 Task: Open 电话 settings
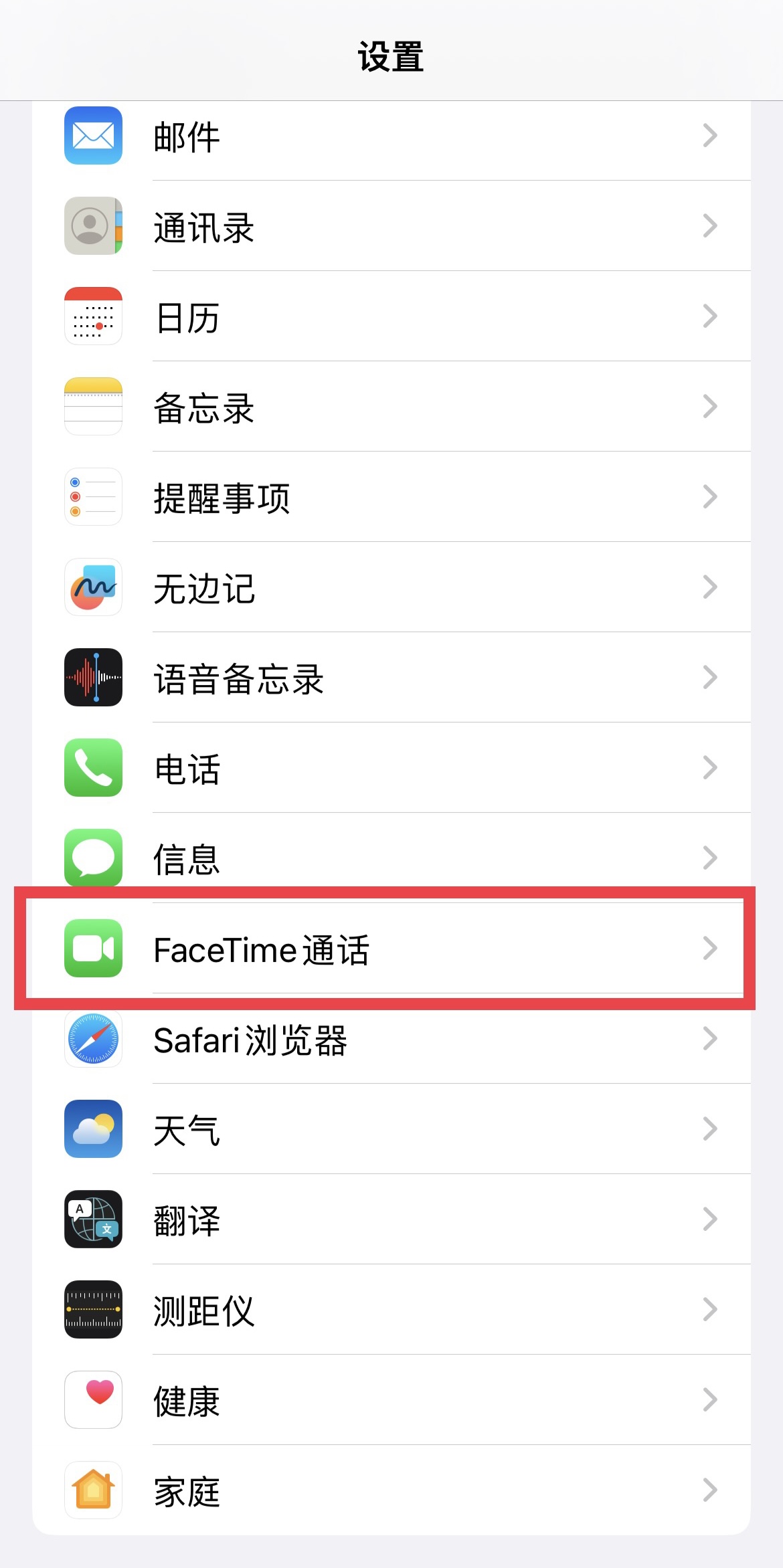(391, 769)
